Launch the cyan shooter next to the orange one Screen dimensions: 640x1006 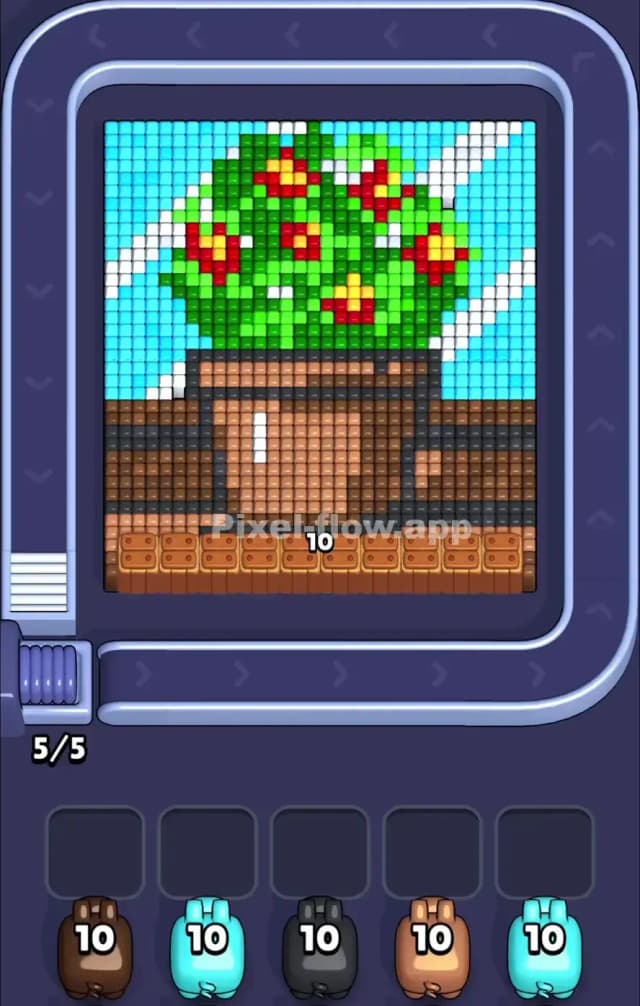click(x=544, y=941)
